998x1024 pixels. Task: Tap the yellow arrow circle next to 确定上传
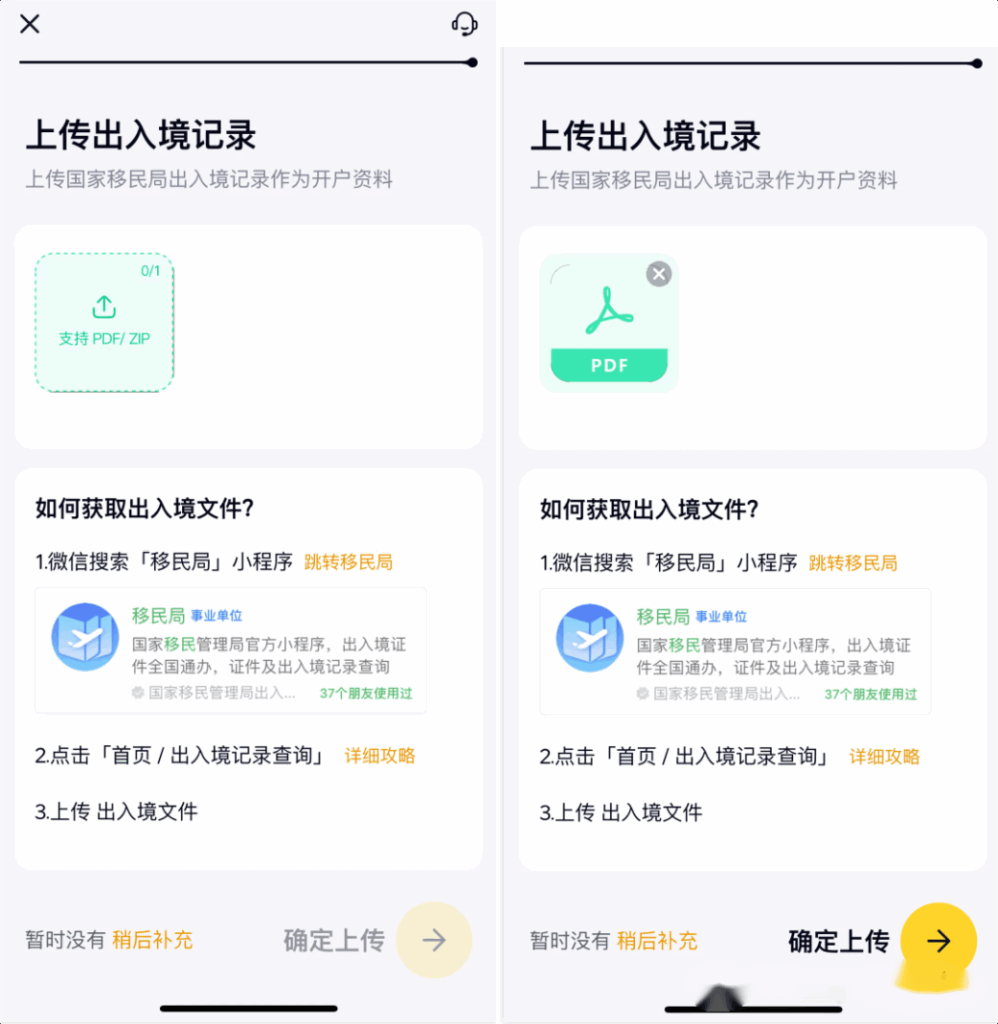pos(937,941)
